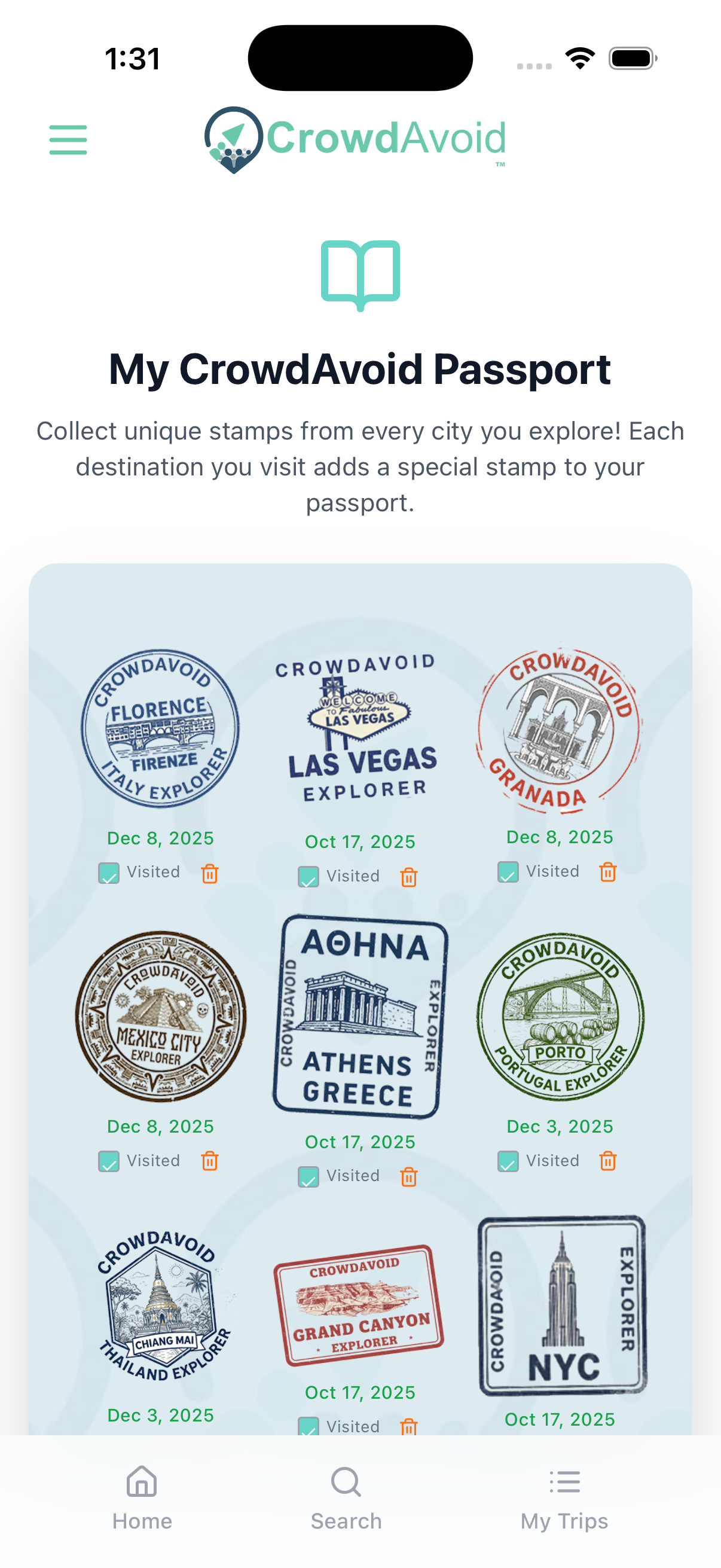Delete the Porto stamp using trash icon
Screen dimensions: 721x1568
(607, 1161)
